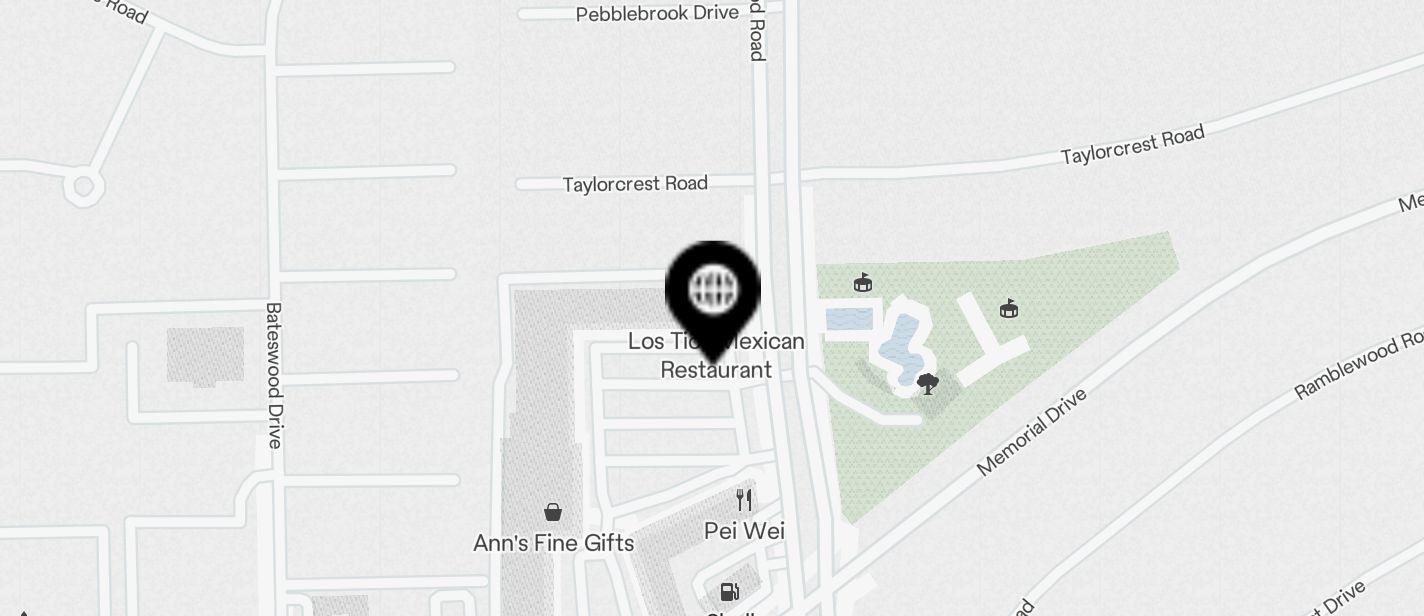
Task: Tap the black globe location pin
Action: point(713,291)
